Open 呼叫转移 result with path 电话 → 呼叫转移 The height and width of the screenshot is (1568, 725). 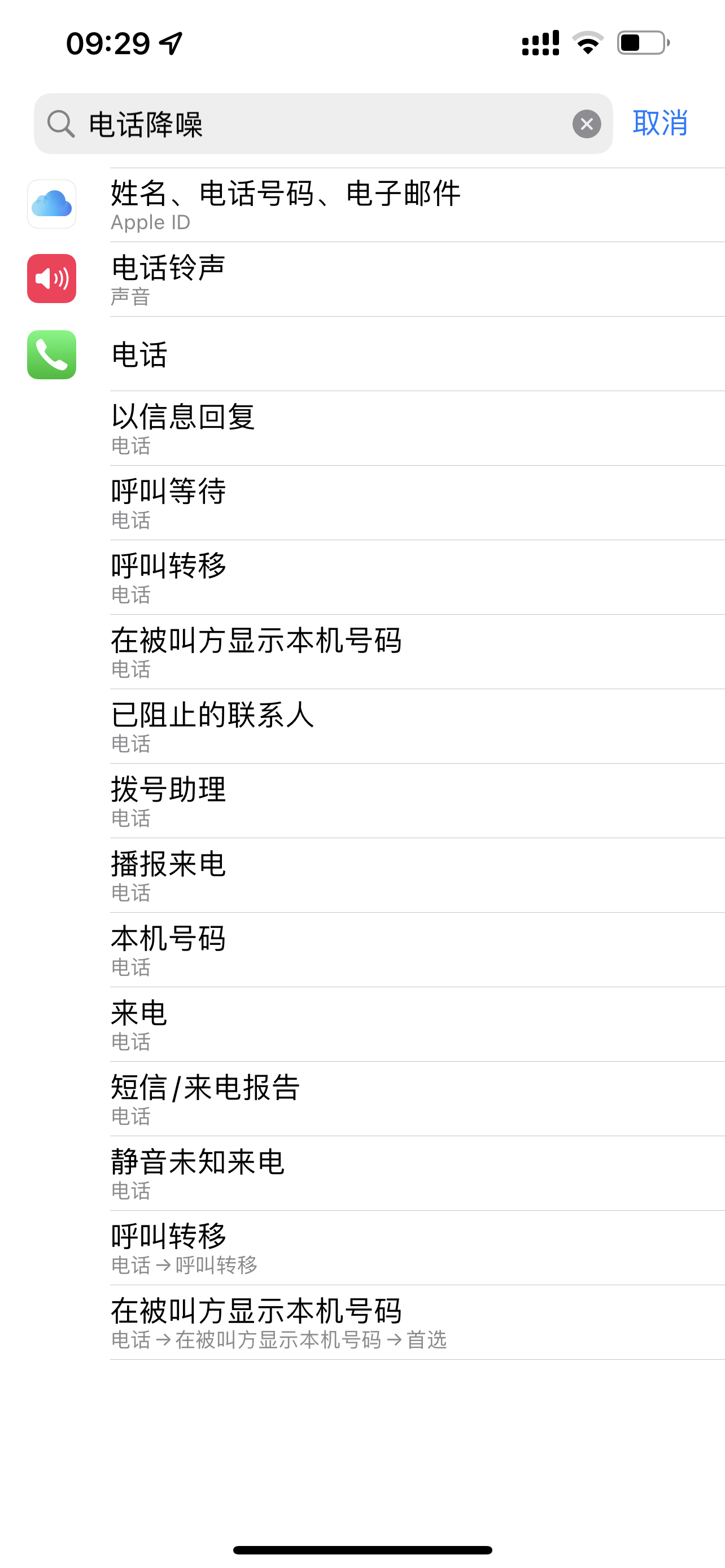click(x=365, y=1248)
